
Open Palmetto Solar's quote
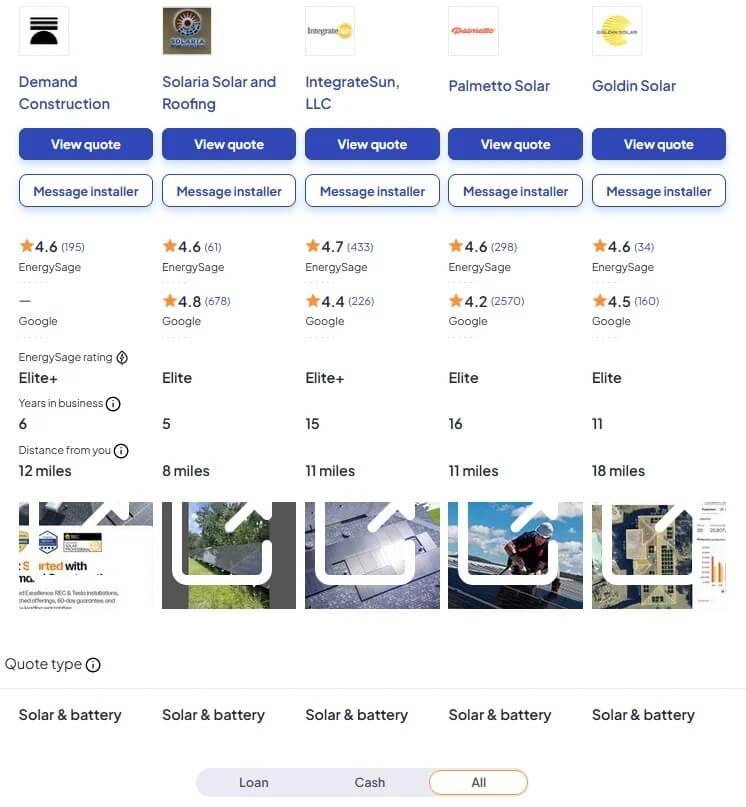[x=515, y=144]
